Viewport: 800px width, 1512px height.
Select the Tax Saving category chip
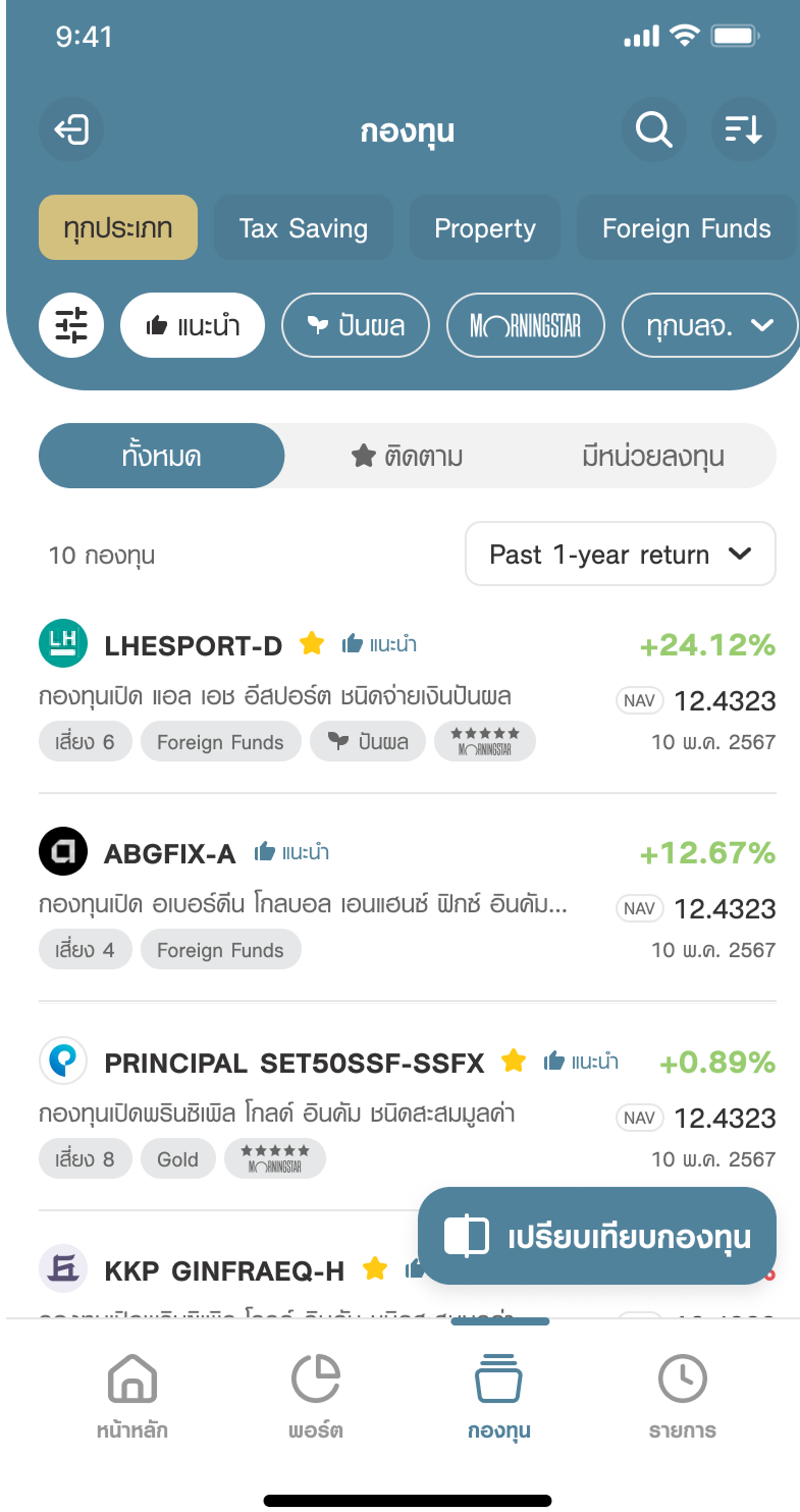pyautogui.click(x=304, y=228)
